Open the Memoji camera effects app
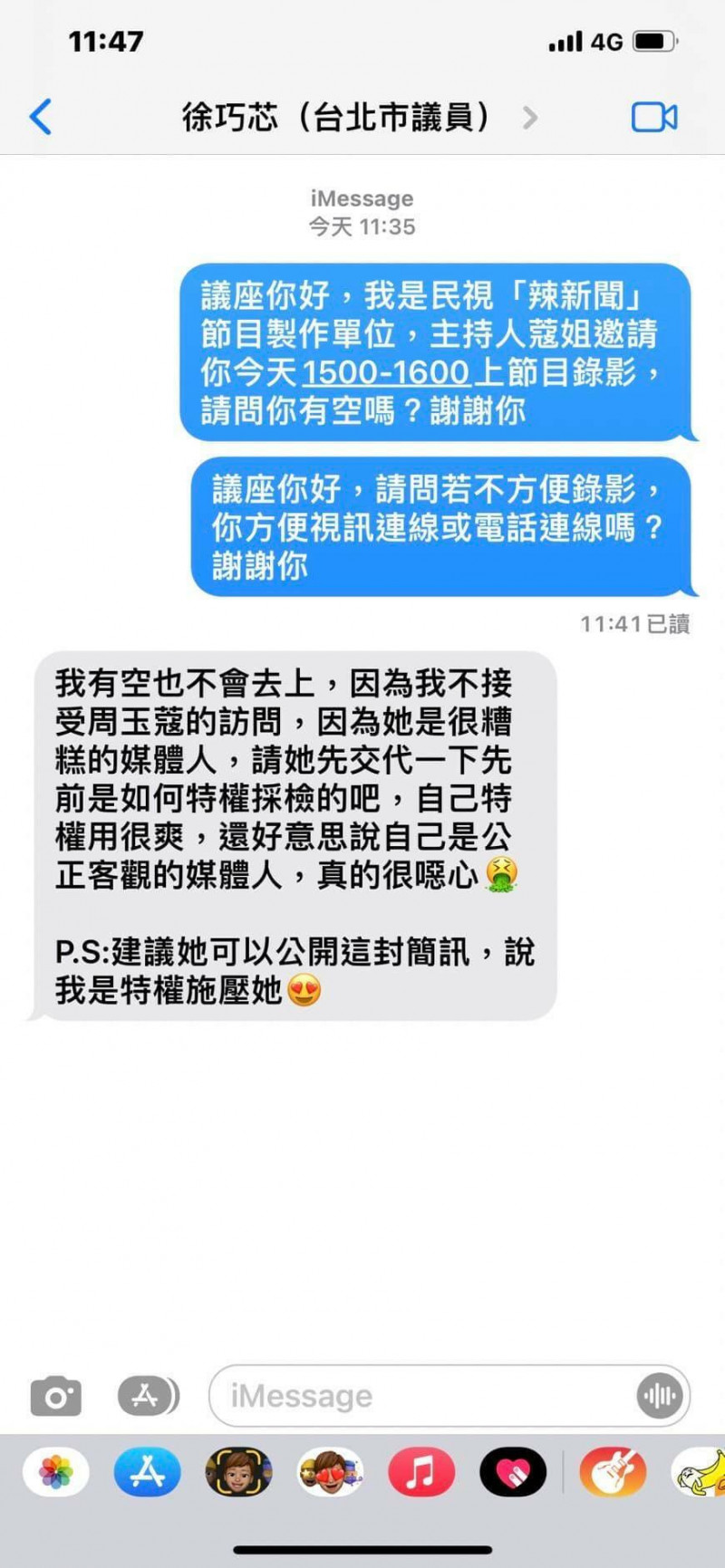This screenshot has width=725, height=1568. pos(238,1472)
